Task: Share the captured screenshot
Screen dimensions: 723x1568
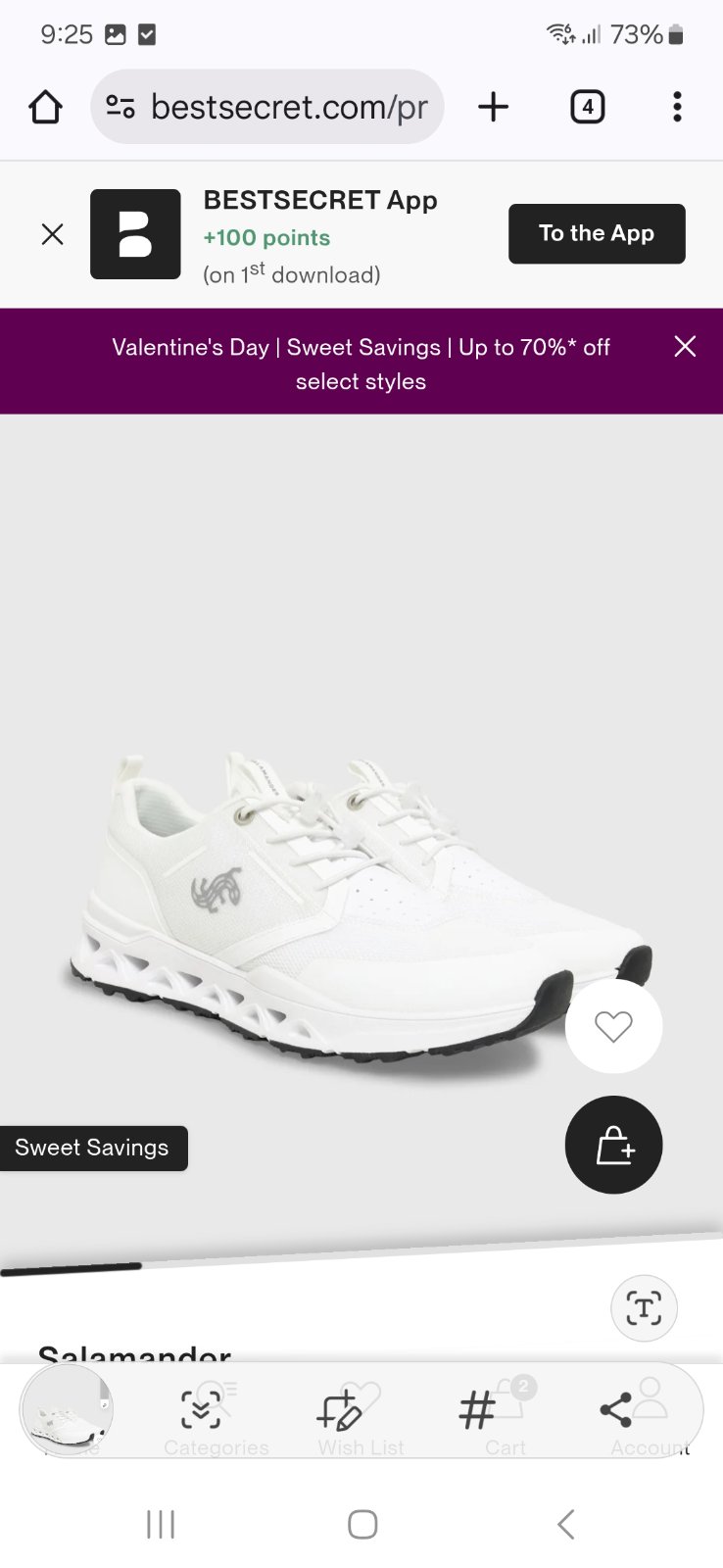Action: (x=615, y=1410)
